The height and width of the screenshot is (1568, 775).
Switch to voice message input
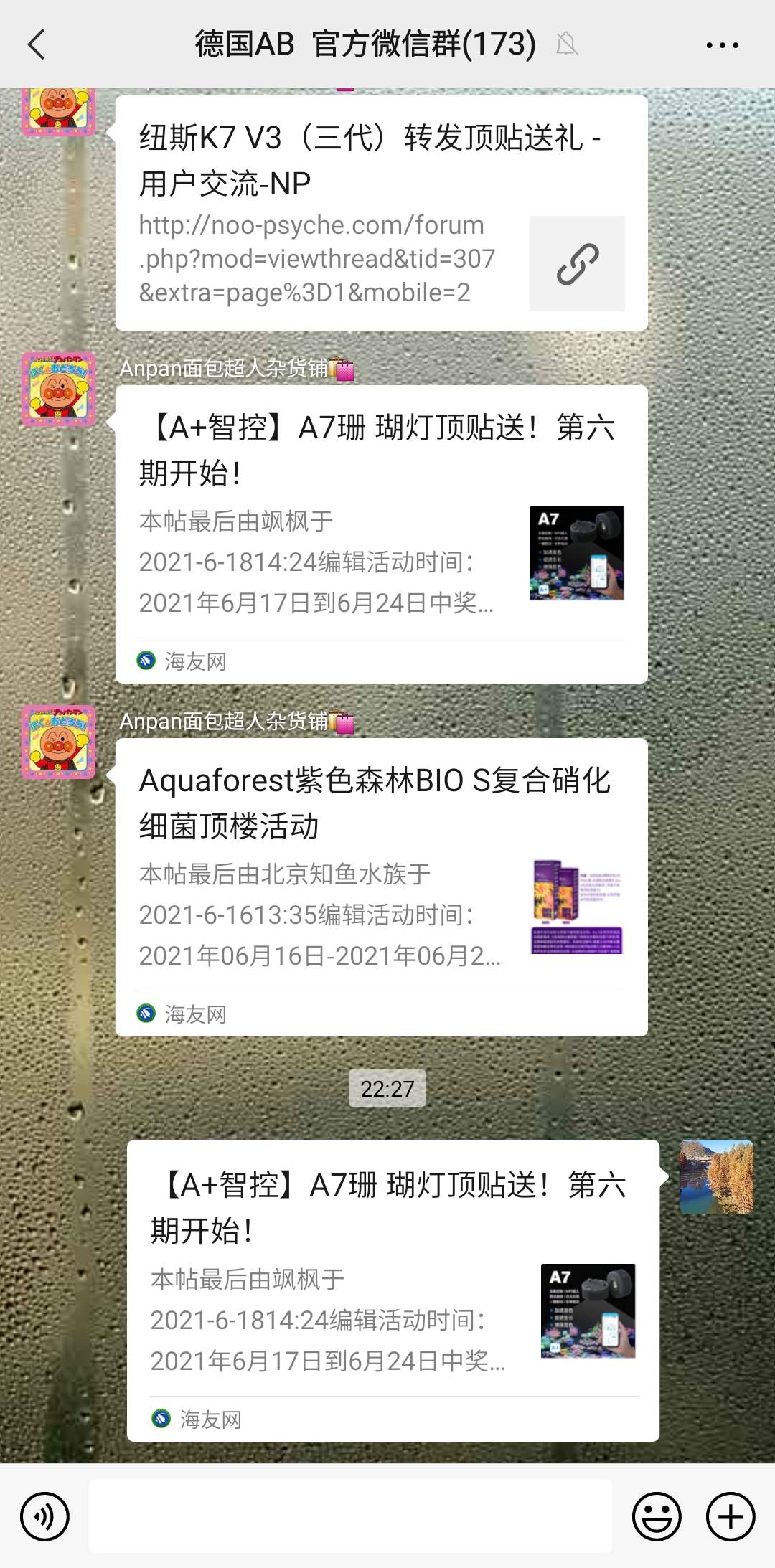[44, 1516]
